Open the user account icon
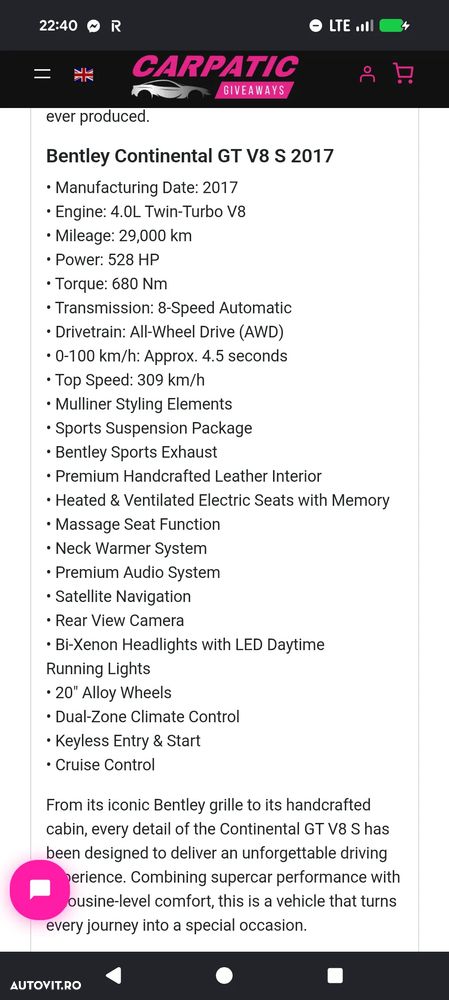 point(367,74)
